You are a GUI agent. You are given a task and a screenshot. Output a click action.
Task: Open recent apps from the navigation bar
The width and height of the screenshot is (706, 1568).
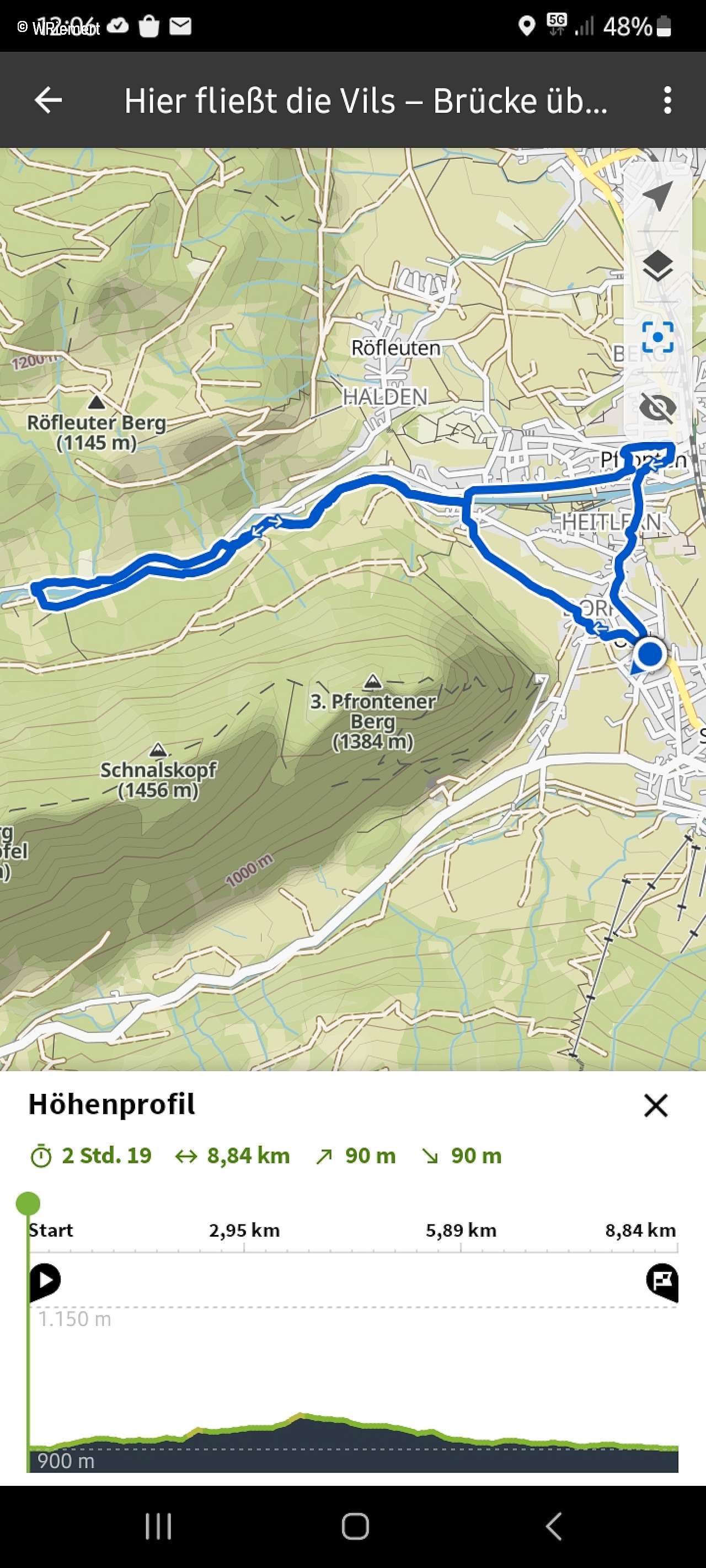158,1526
